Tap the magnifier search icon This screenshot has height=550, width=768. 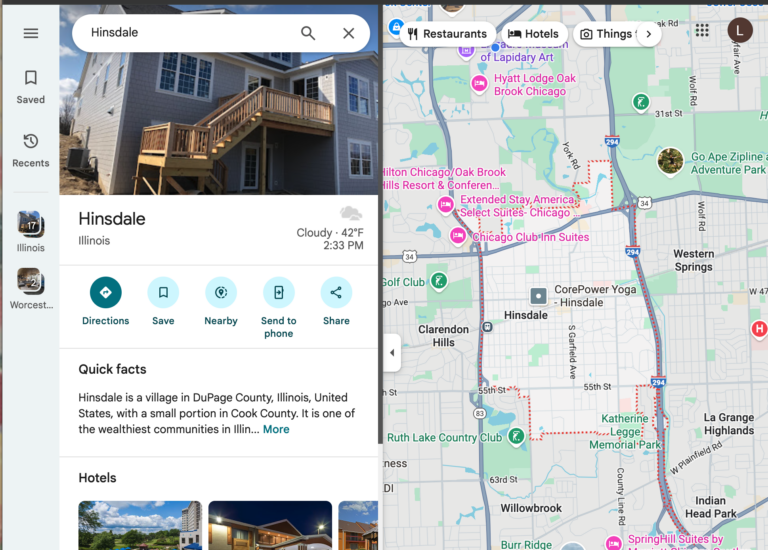click(x=308, y=33)
